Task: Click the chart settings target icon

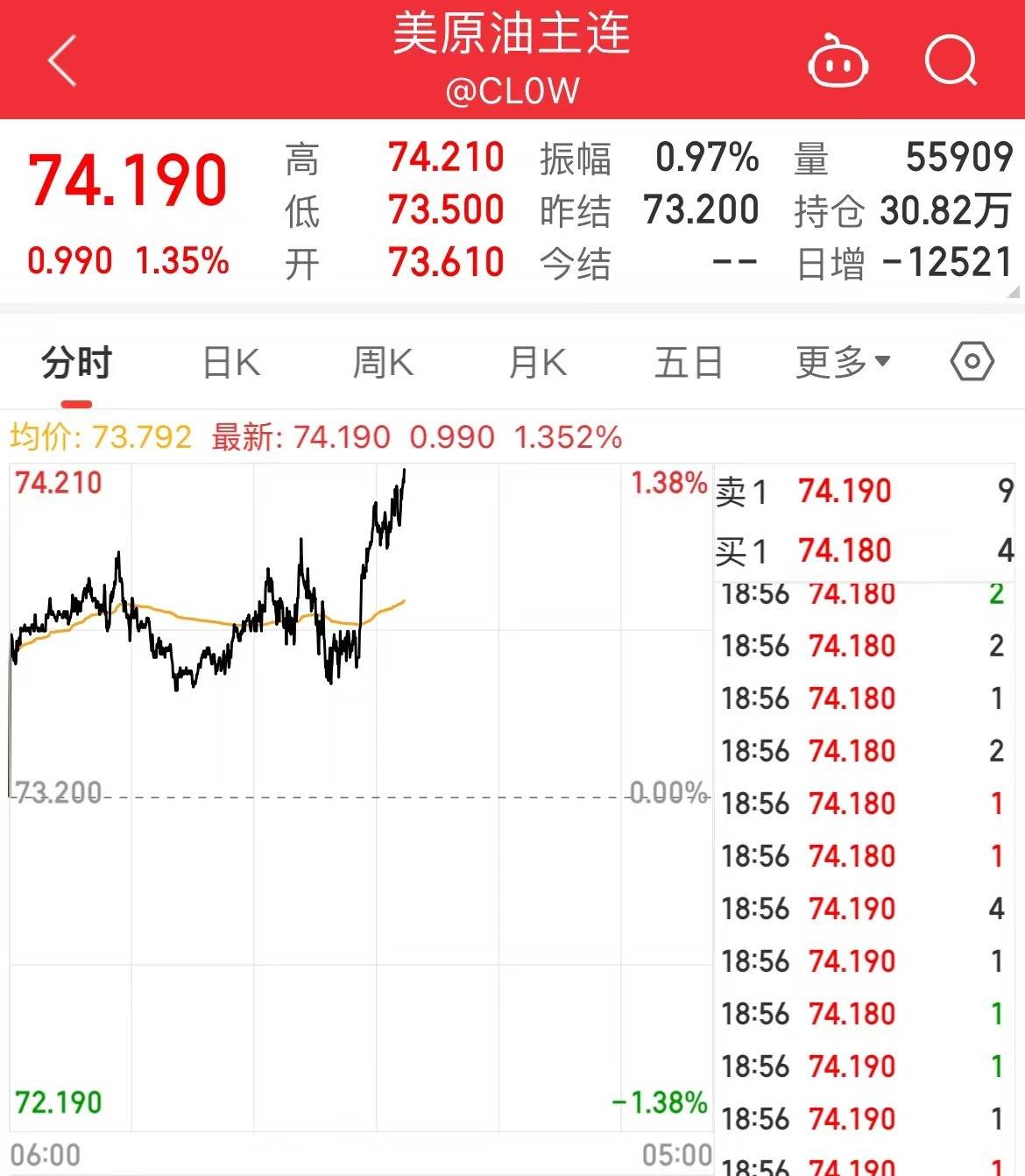Action: (972, 361)
